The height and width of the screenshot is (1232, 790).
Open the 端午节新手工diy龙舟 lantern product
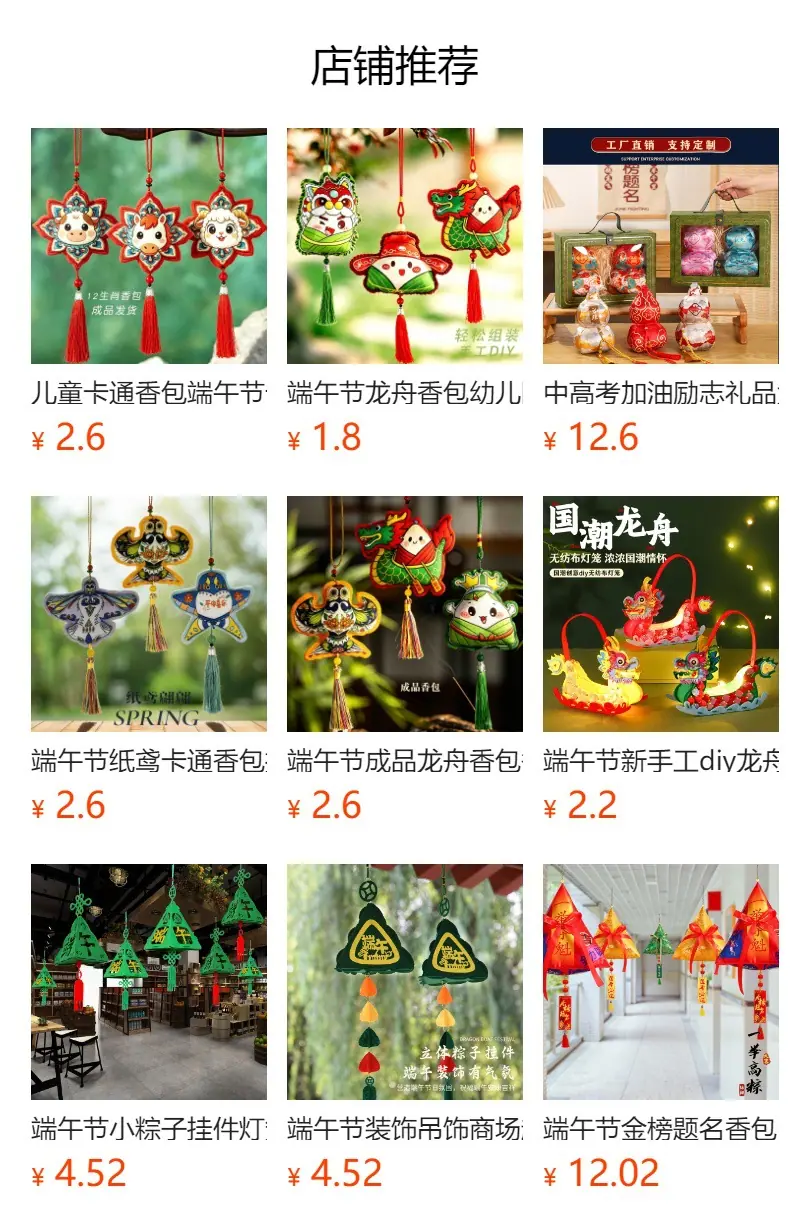[661, 660]
